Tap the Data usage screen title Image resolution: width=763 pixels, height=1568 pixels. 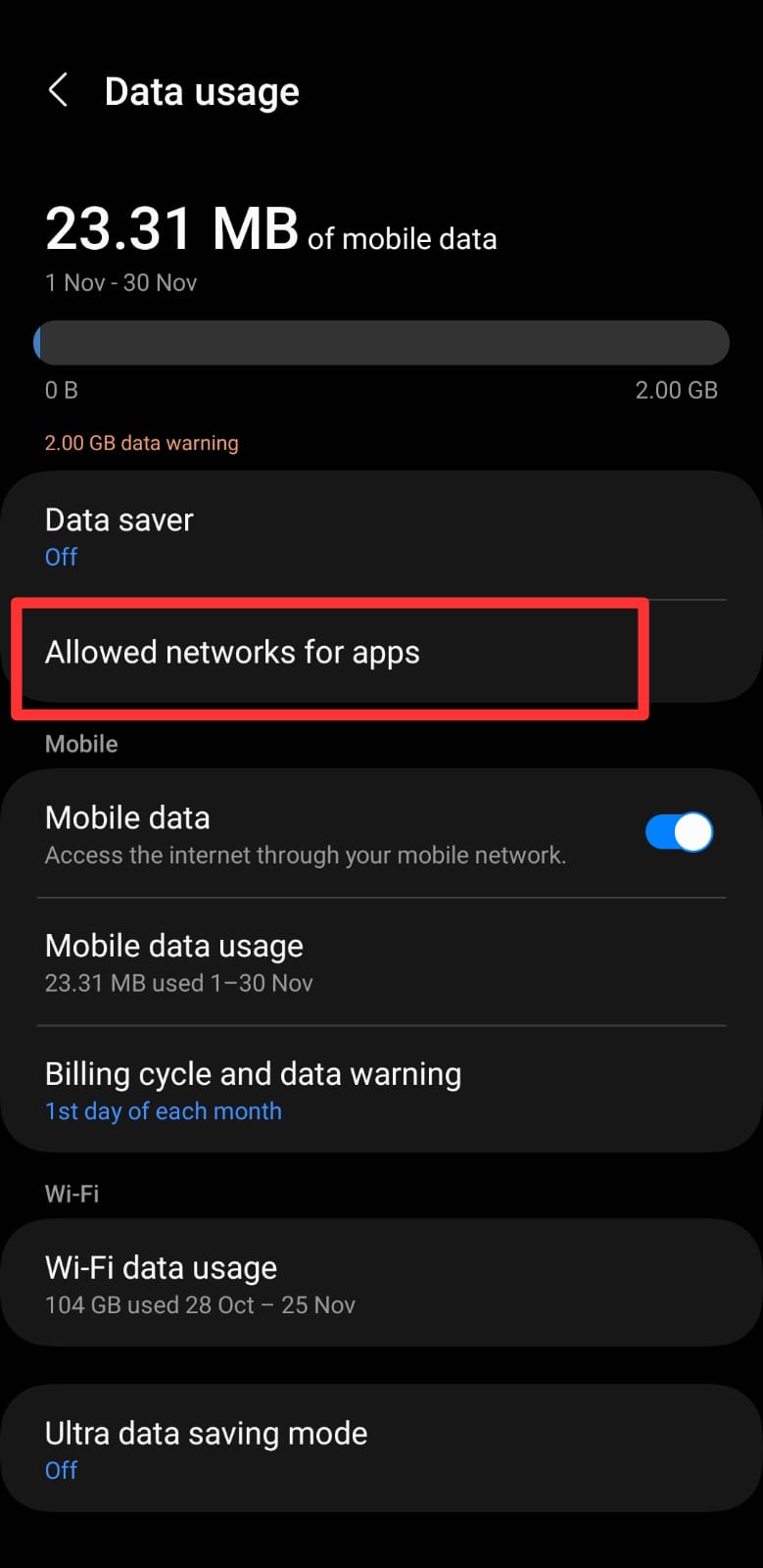pos(202,90)
